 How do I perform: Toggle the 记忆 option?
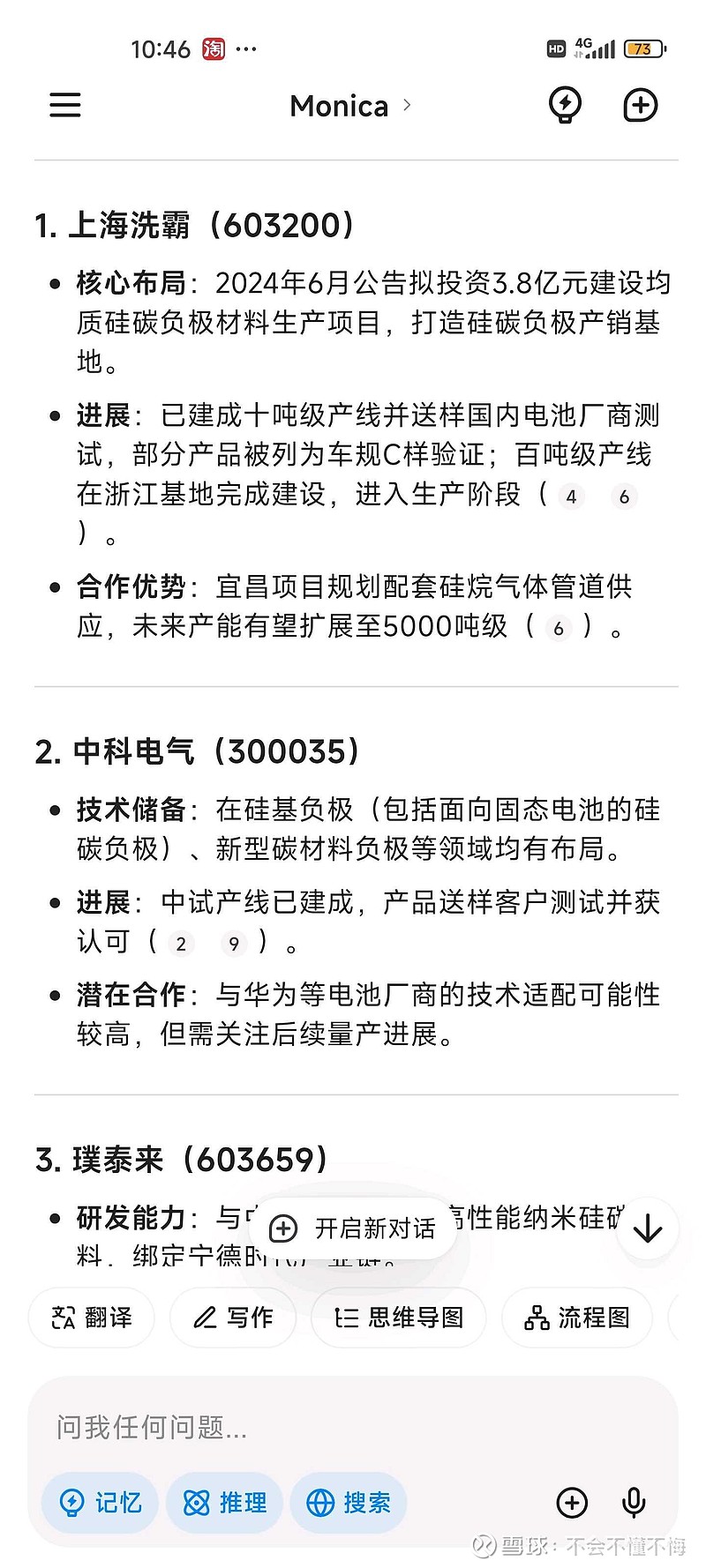101,1503
